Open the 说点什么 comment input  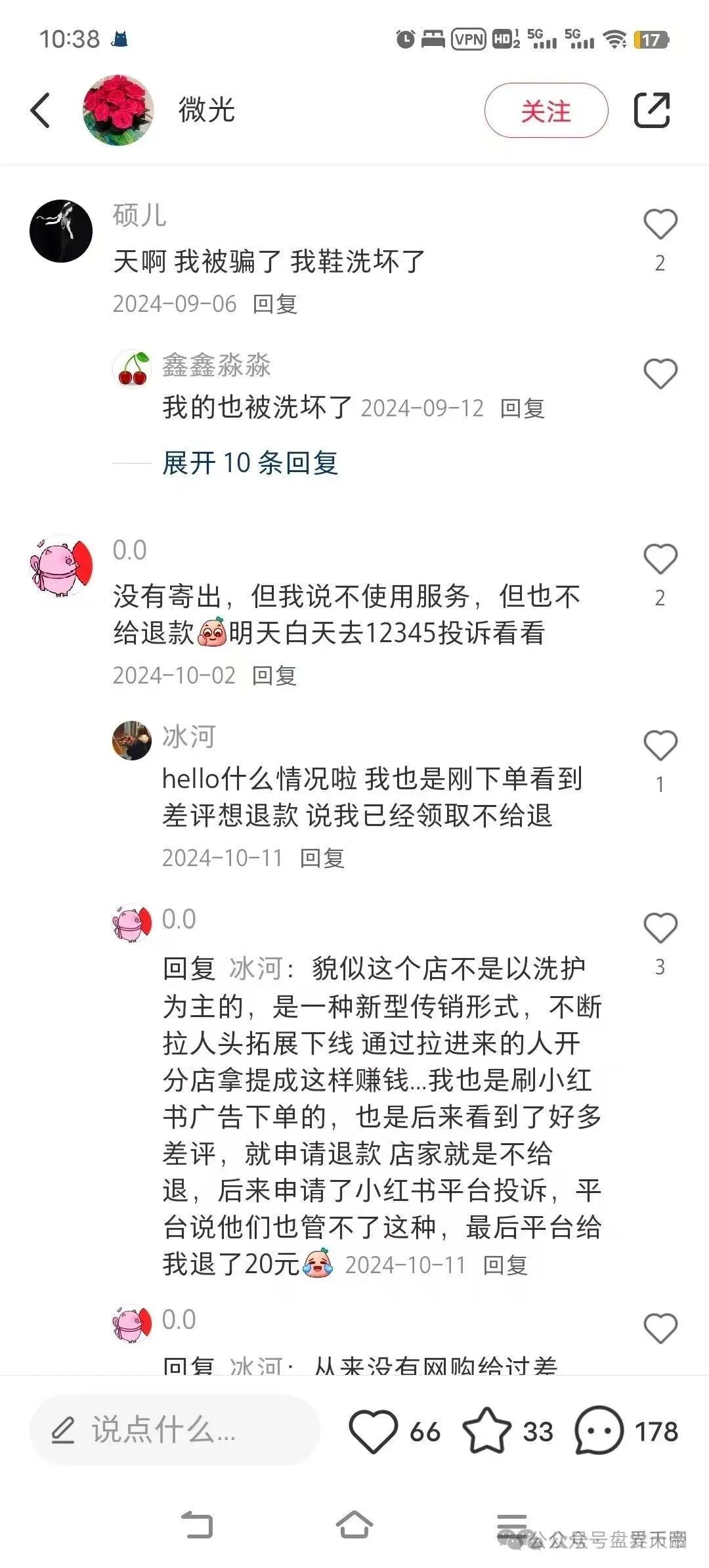pyautogui.click(x=175, y=1431)
